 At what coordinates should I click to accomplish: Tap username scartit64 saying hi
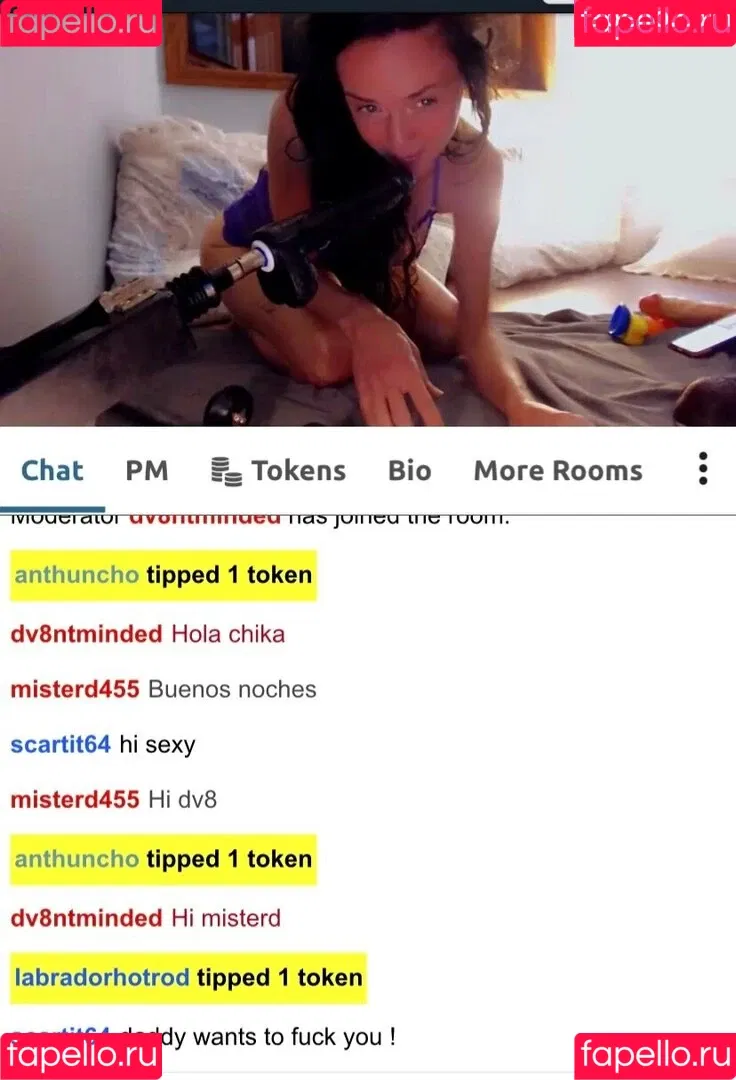pyautogui.click(x=60, y=744)
